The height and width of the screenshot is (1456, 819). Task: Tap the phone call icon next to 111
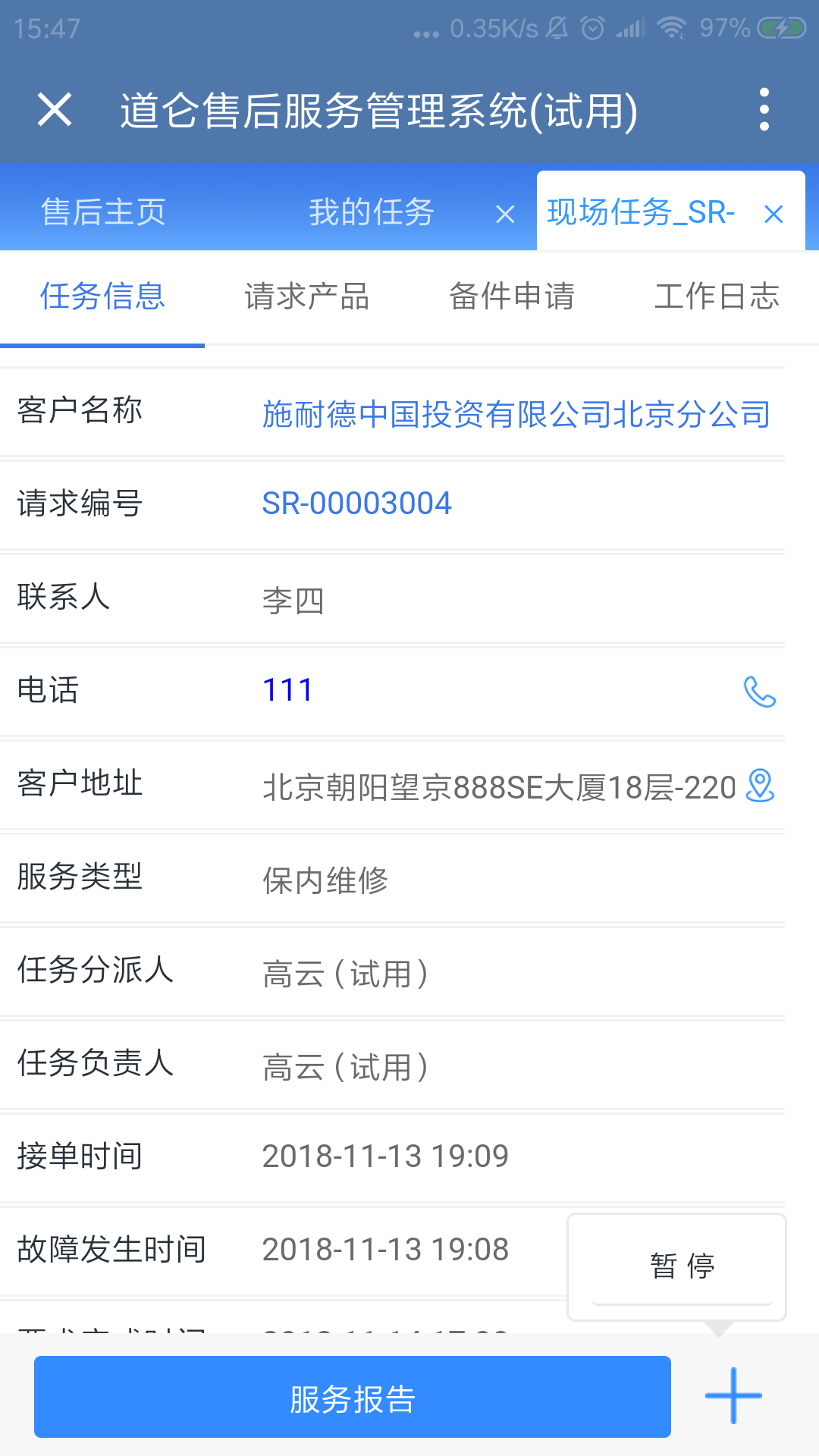click(760, 692)
